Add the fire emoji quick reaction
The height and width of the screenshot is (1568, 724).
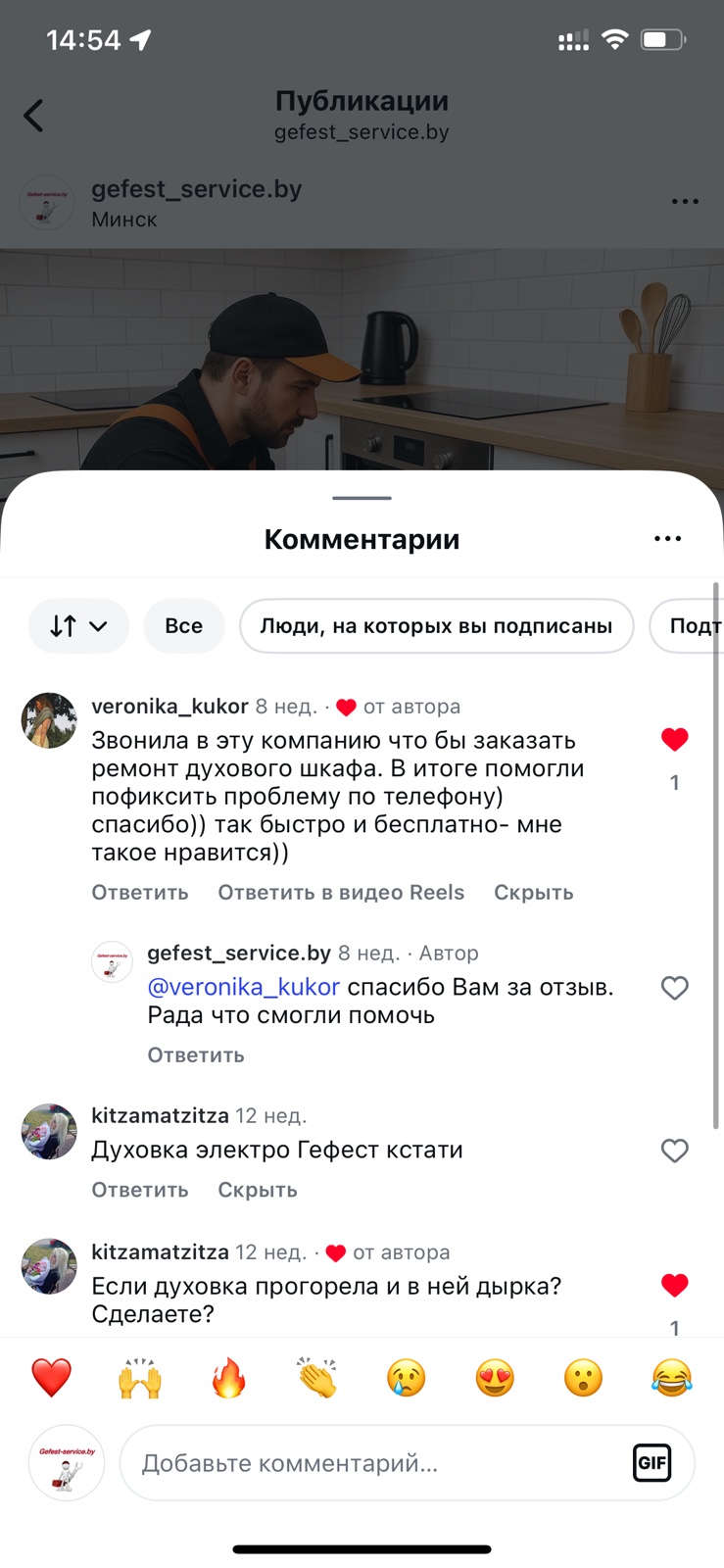pos(229,1379)
